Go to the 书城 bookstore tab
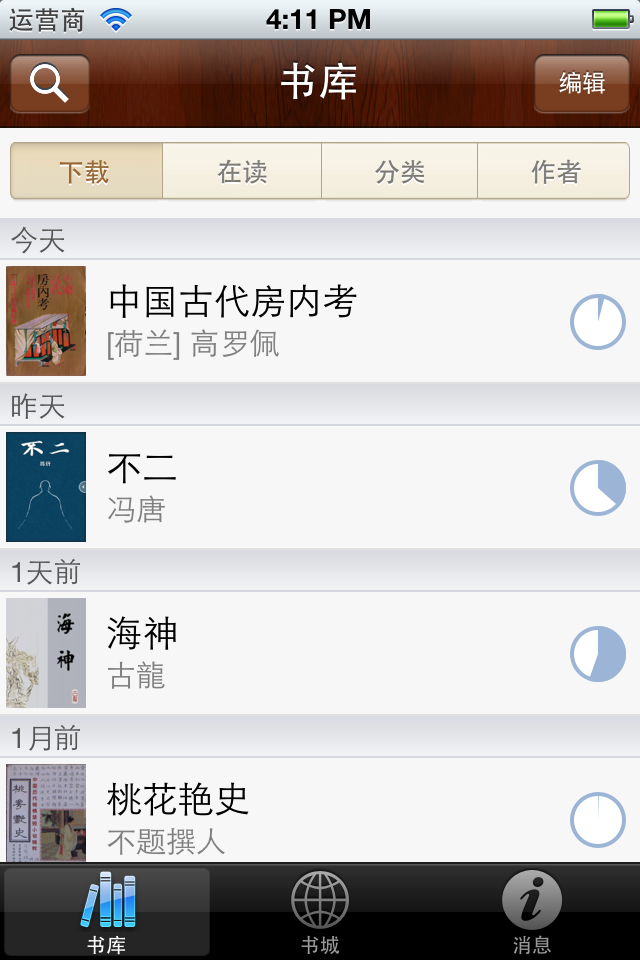The height and width of the screenshot is (960, 640). (x=320, y=913)
